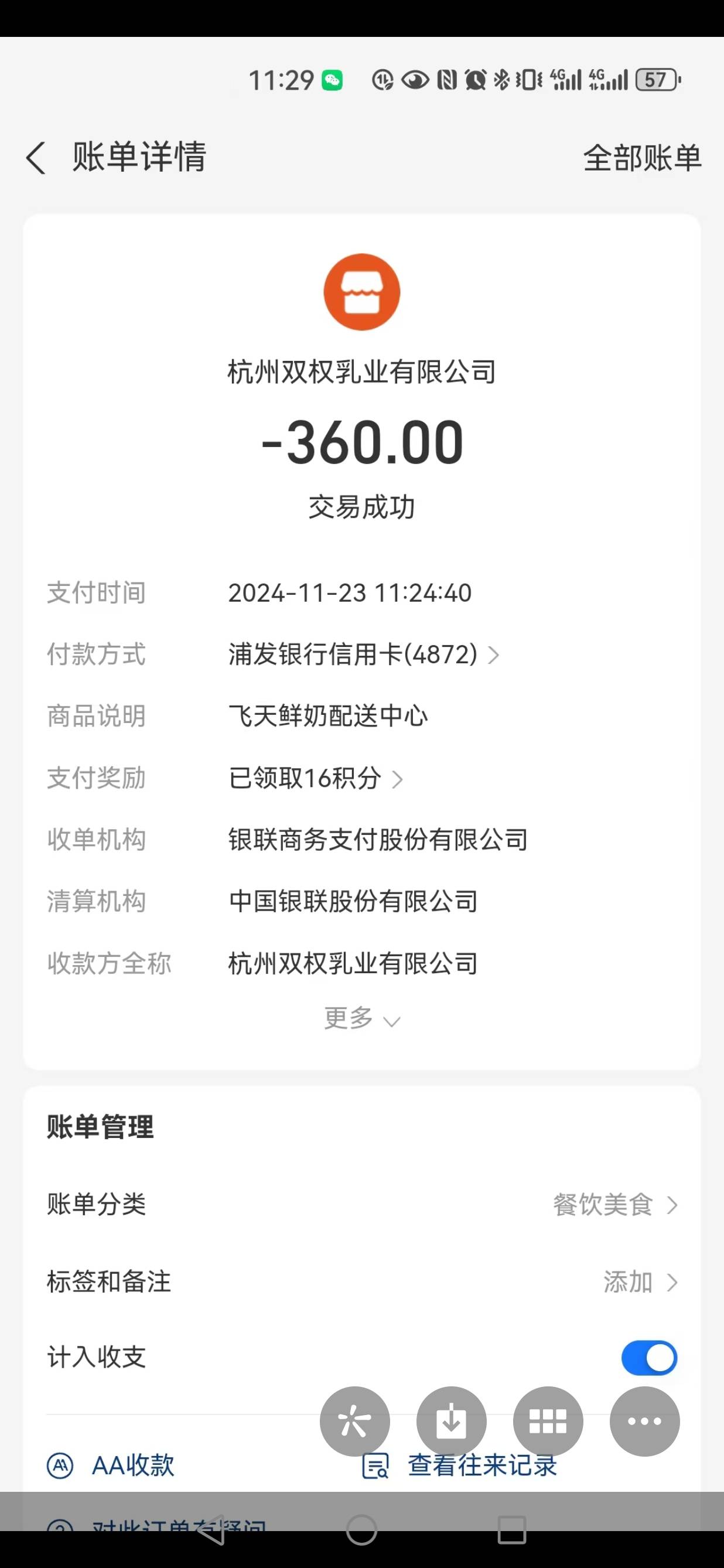Screen dimensions: 724x1568
Task: Open the floating grid icon
Action: click(548, 1422)
